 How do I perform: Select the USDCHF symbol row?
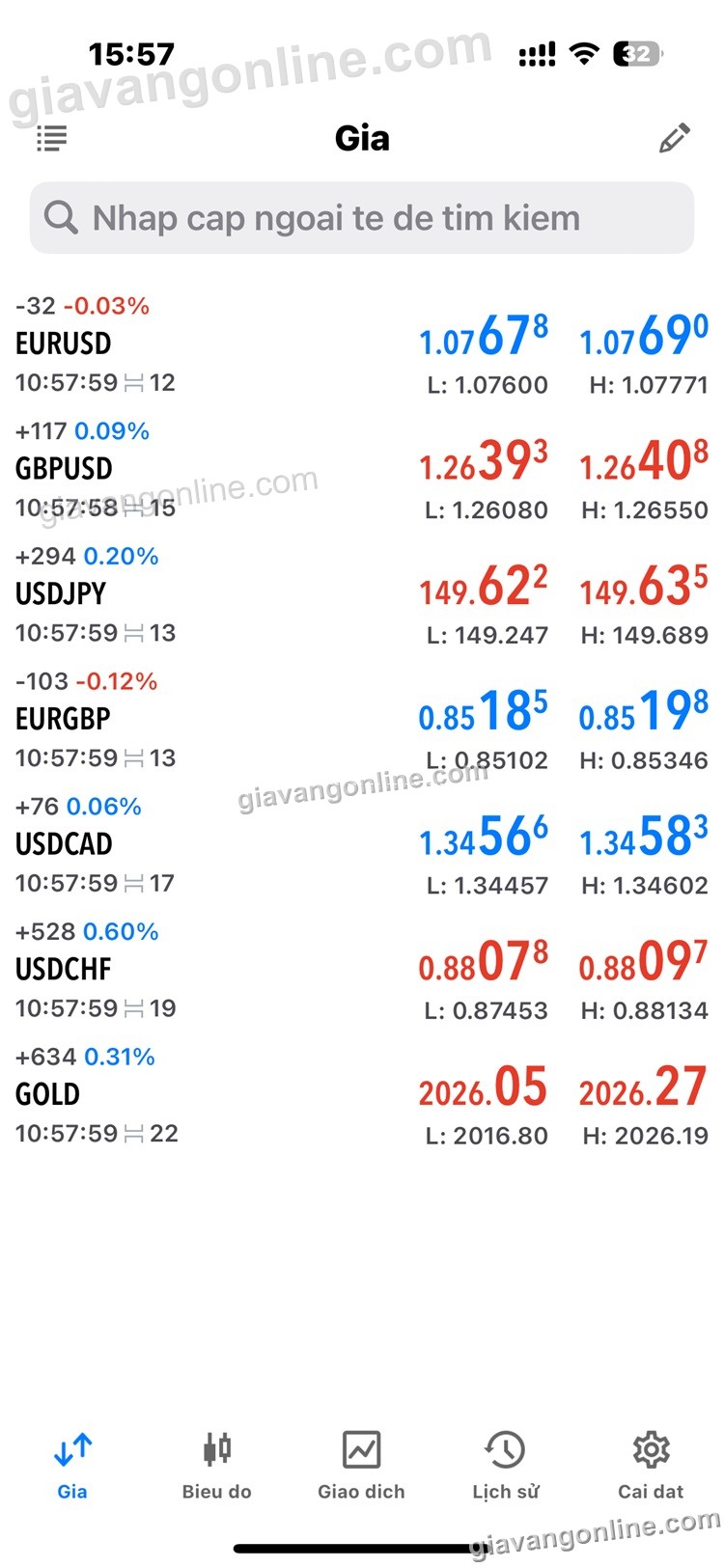[x=362, y=970]
